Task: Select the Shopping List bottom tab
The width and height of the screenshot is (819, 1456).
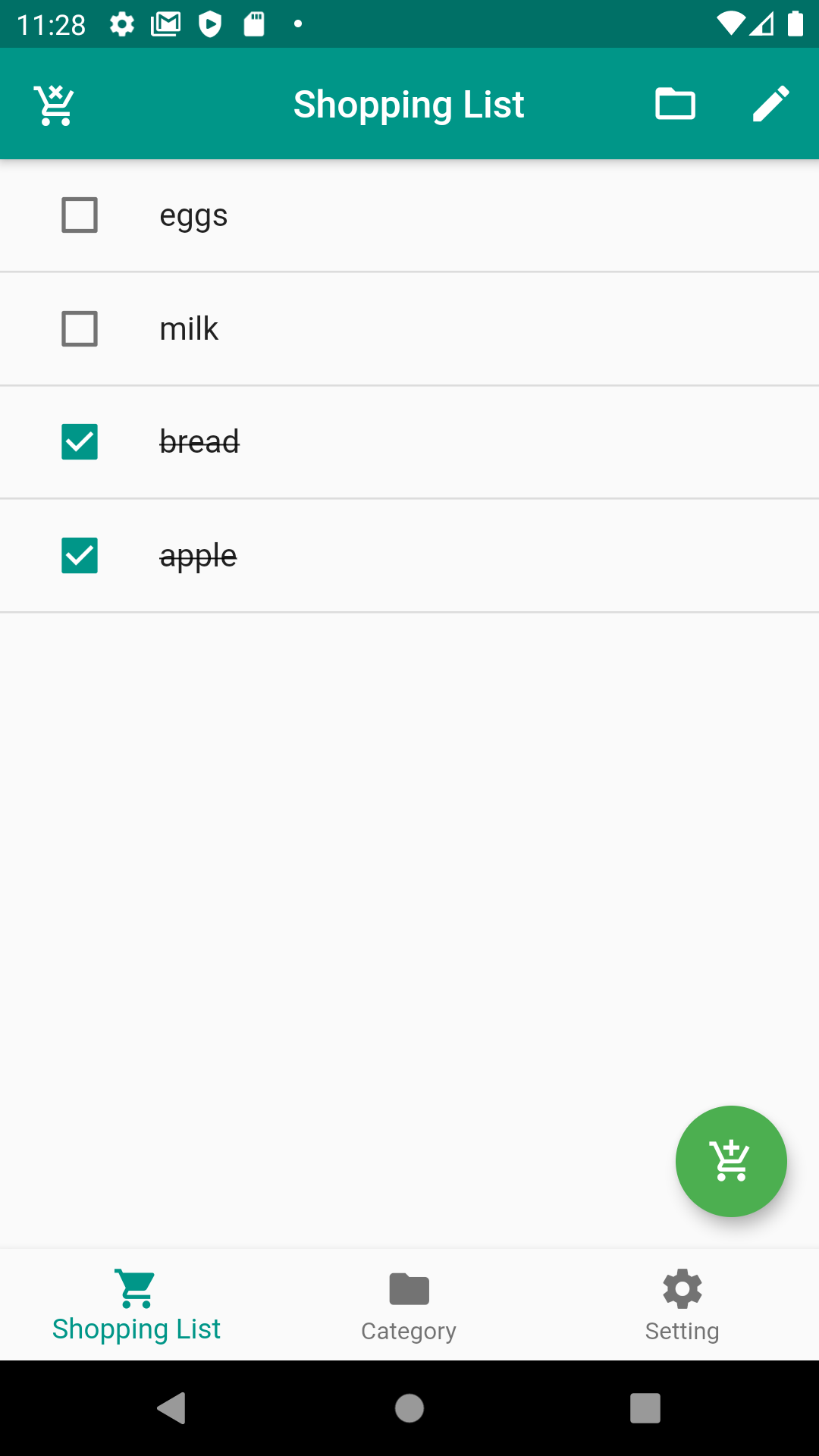Action: tap(136, 1306)
